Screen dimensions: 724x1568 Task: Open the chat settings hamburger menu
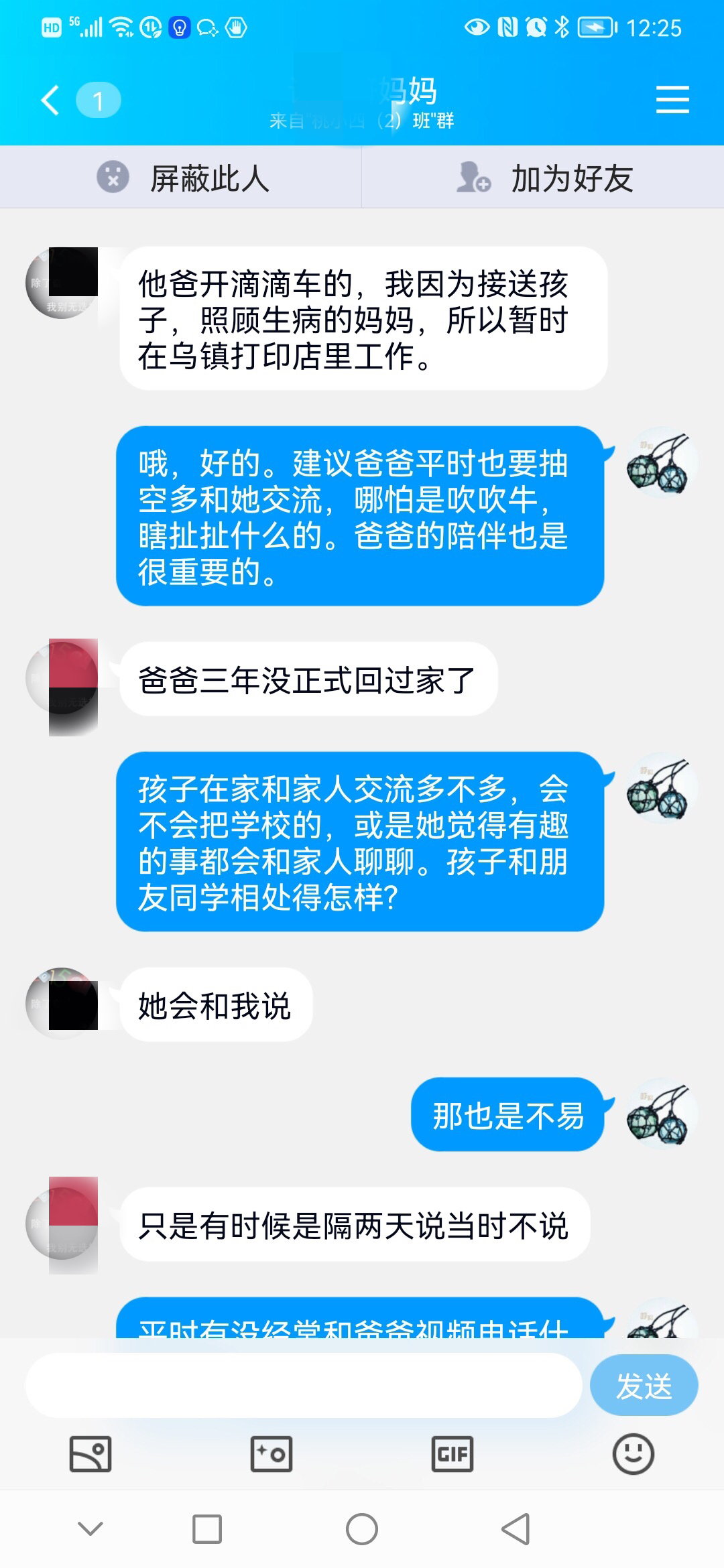[672, 100]
